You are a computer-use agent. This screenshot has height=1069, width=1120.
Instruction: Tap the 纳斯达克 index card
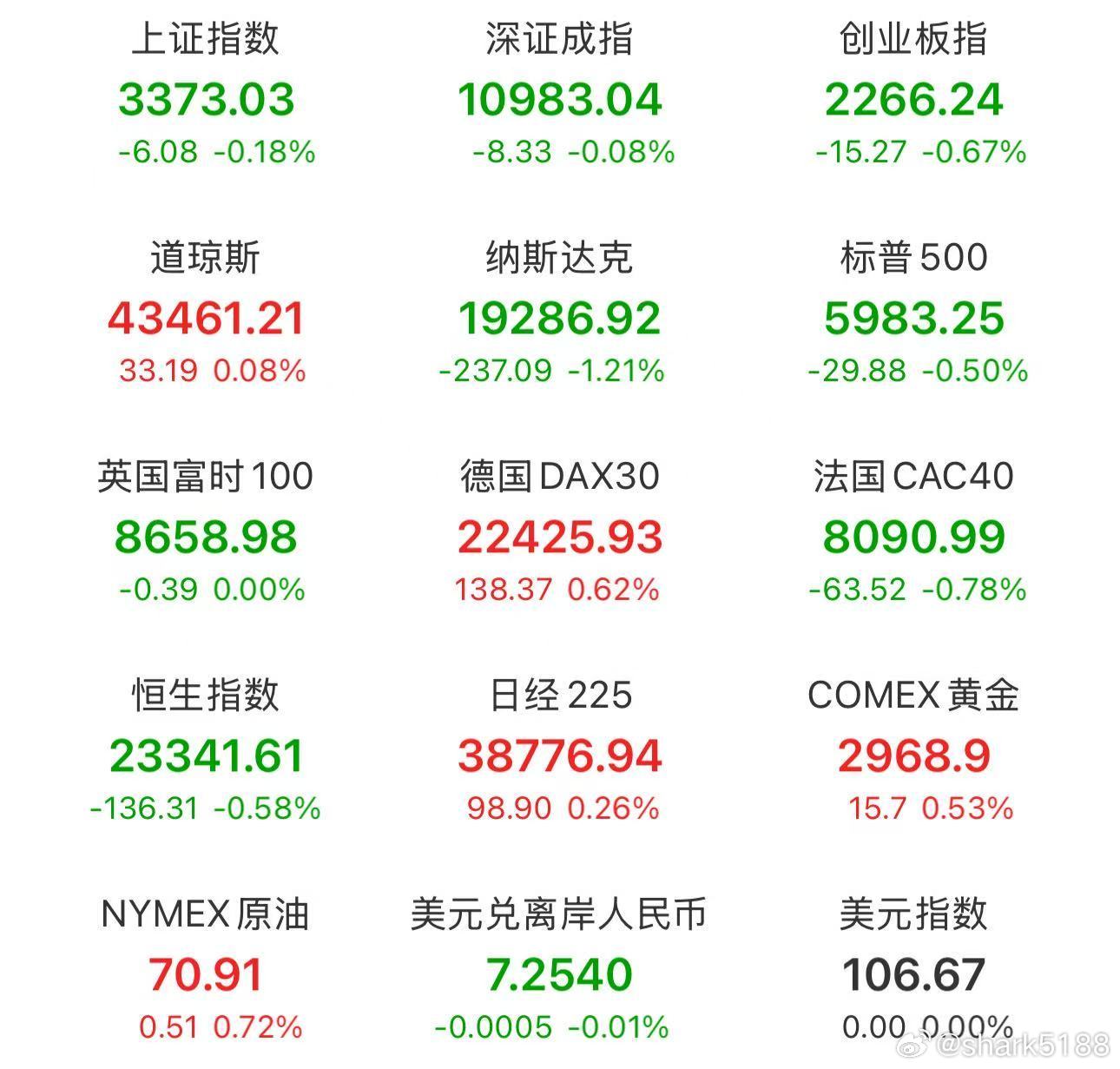560,317
